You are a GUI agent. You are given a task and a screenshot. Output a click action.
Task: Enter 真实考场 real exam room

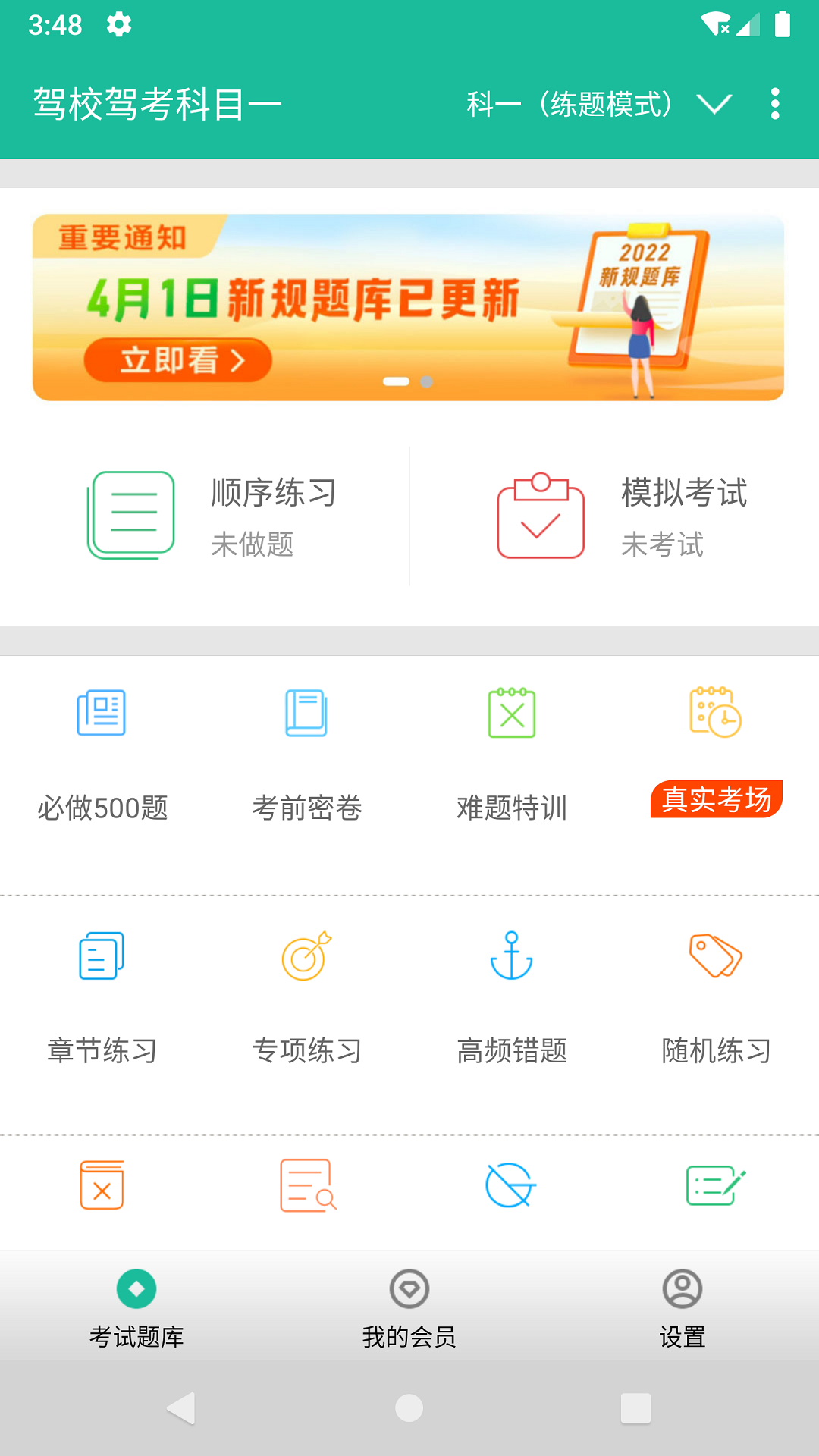(x=716, y=751)
